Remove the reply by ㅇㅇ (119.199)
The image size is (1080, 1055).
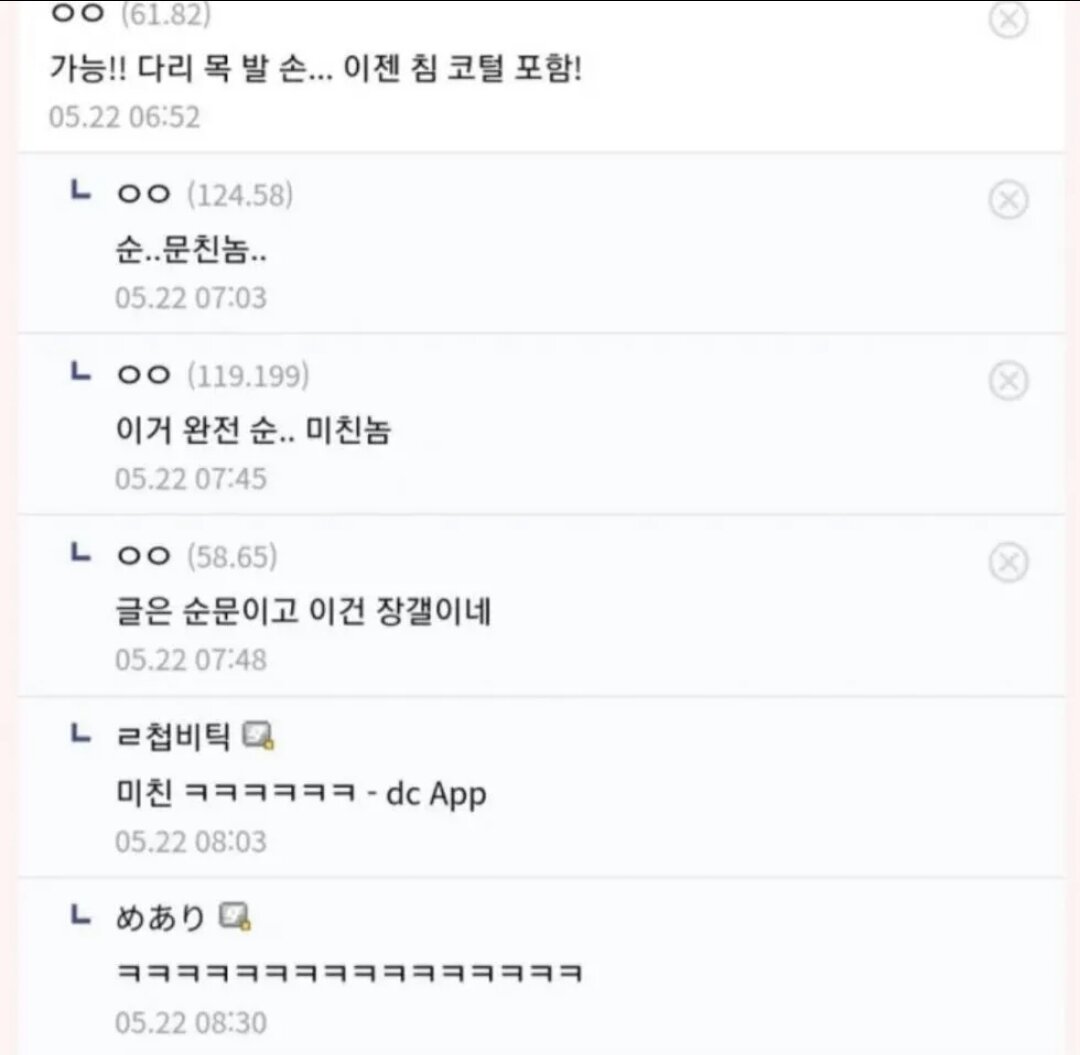[1008, 381]
